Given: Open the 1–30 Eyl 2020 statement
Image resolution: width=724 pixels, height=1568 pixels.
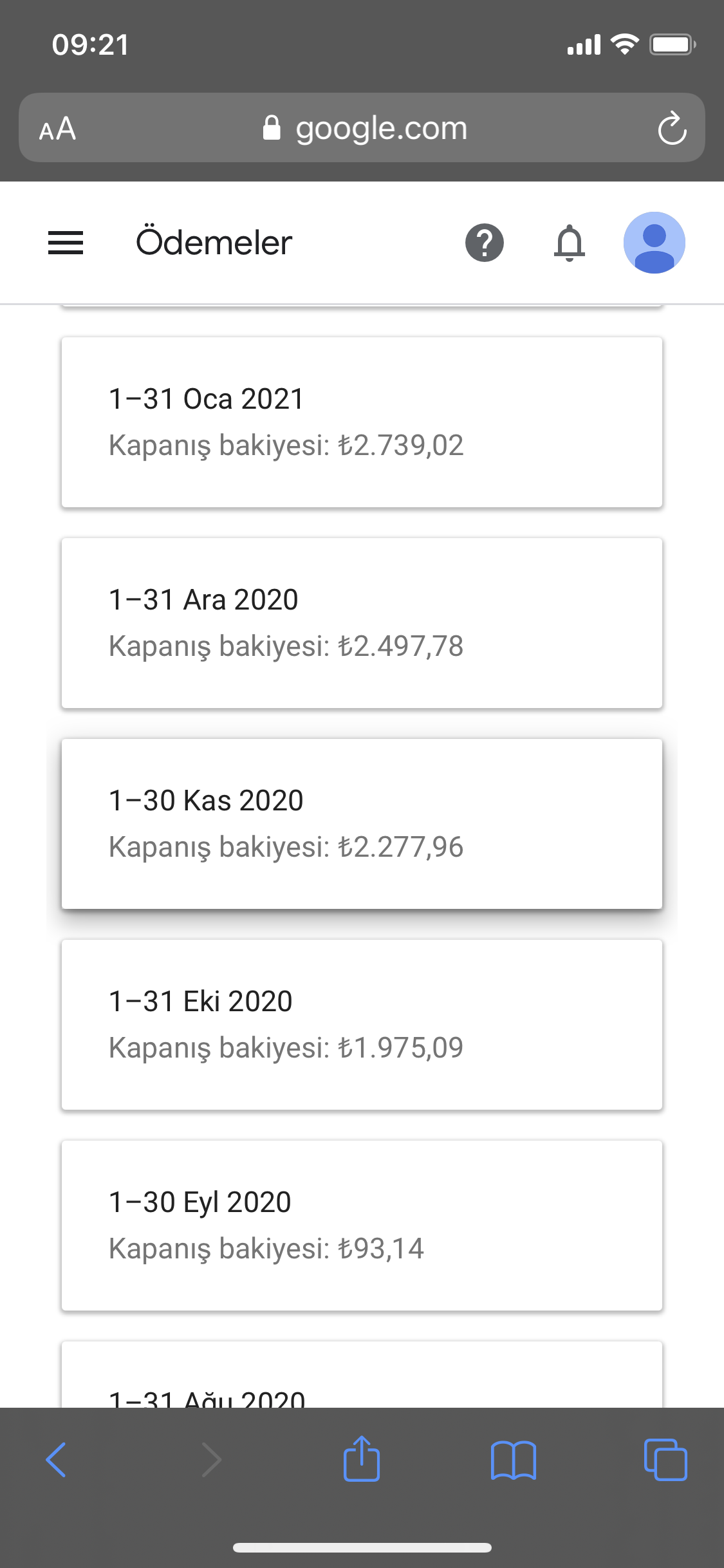Looking at the screenshot, I should point(362,1226).
